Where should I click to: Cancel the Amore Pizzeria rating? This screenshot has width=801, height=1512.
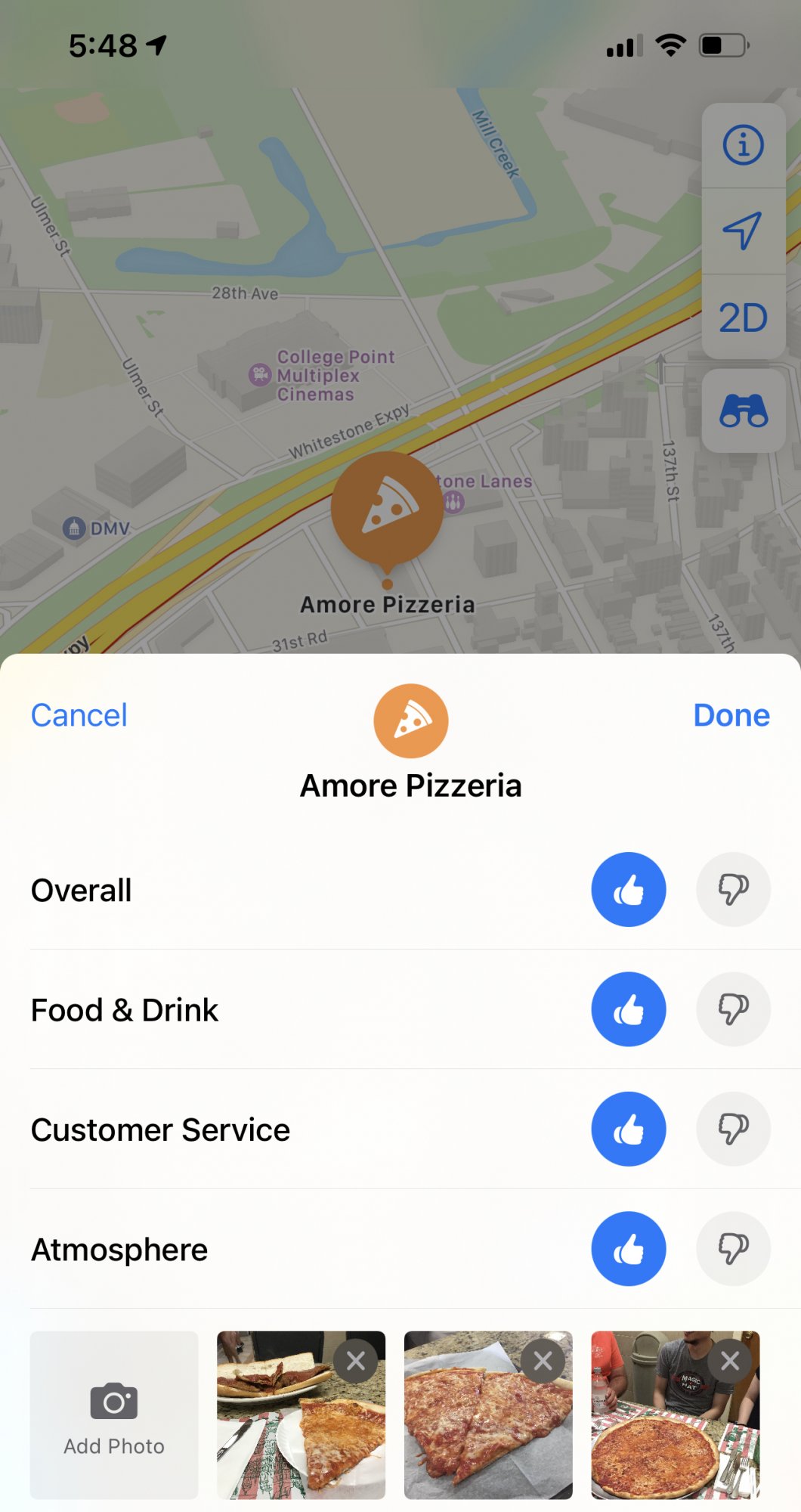[x=79, y=715]
